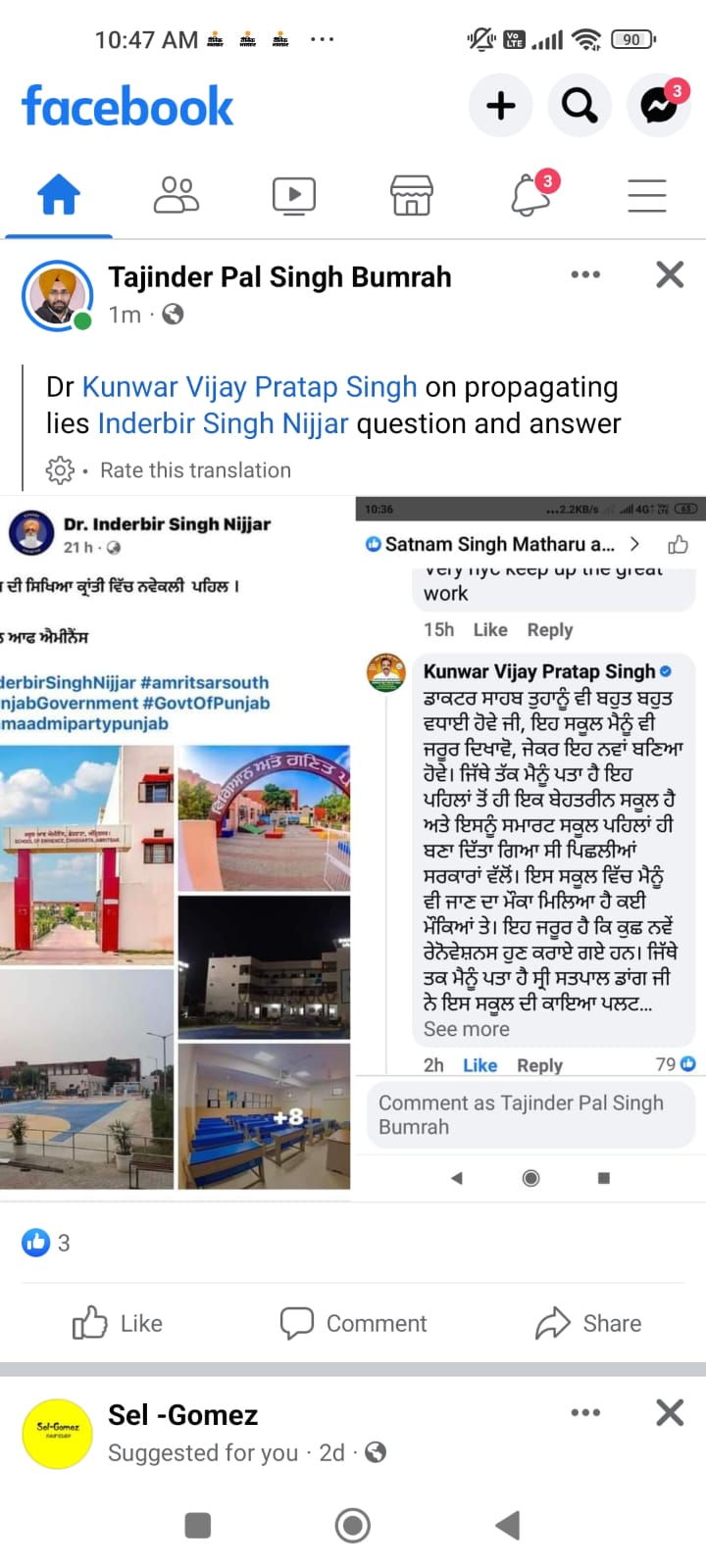Open Inderbir Singh Nijjar tagged link

tap(223, 423)
